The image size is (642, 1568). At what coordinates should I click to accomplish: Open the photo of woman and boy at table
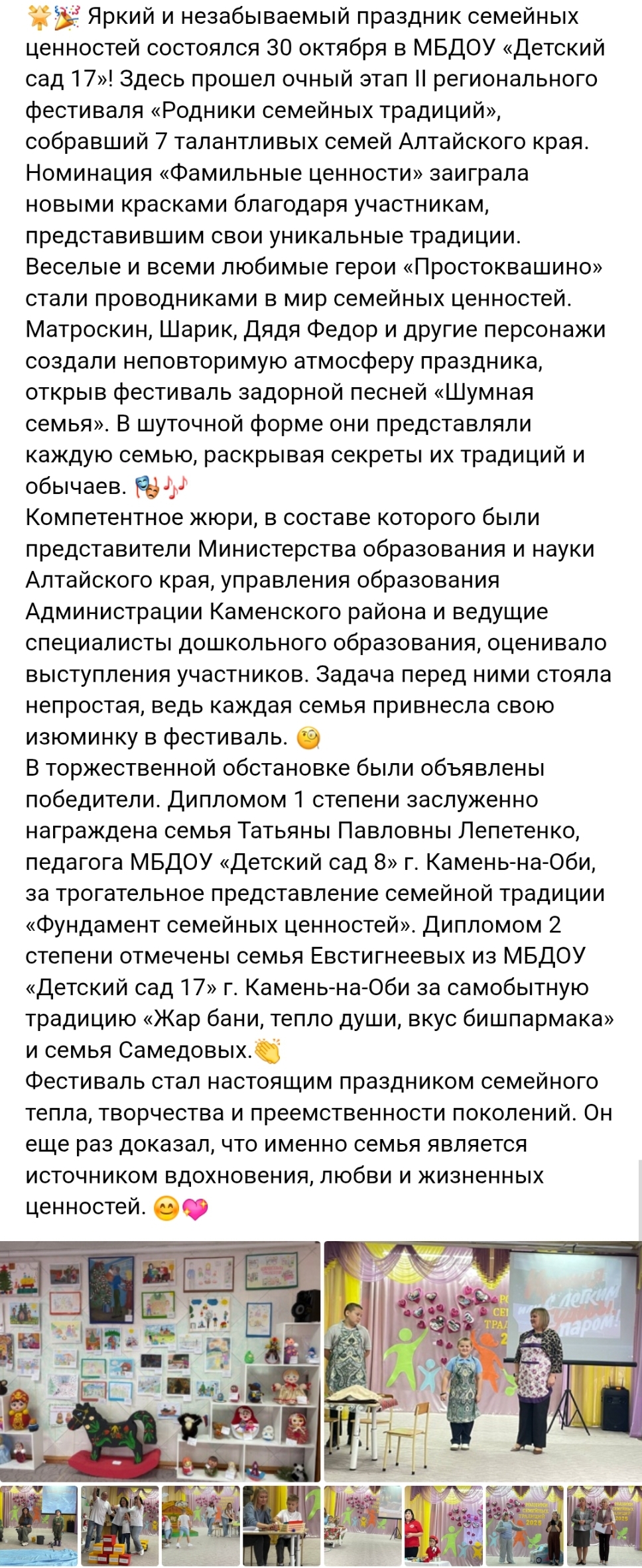(x=281, y=1526)
